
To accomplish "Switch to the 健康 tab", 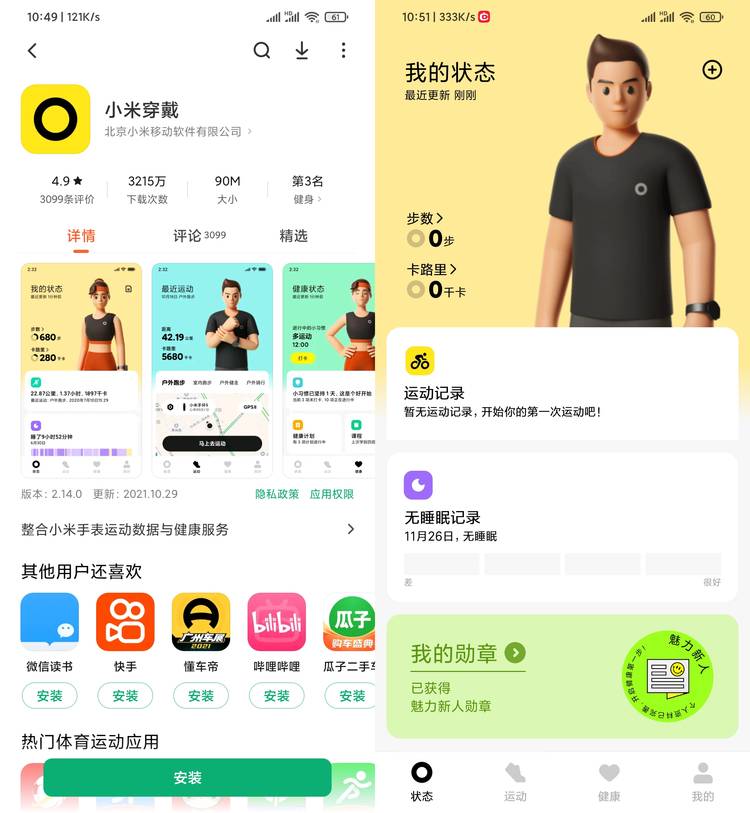I will [609, 782].
